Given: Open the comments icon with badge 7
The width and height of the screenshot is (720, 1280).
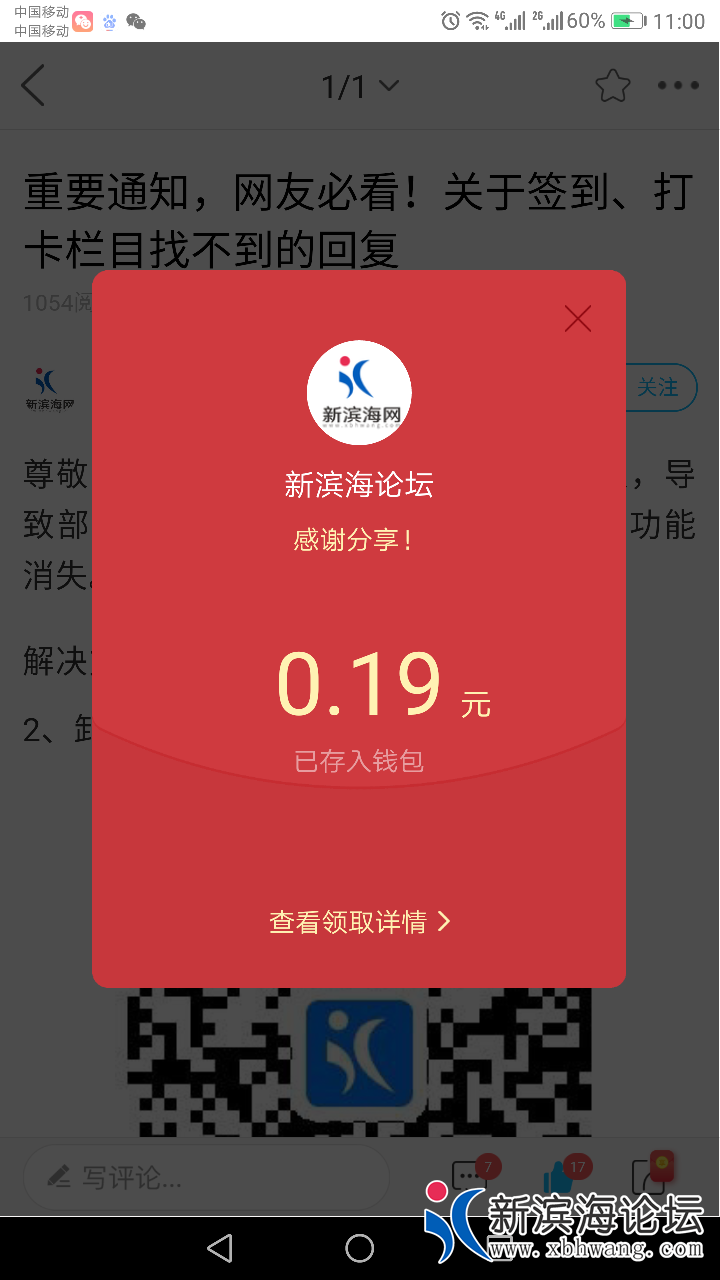Looking at the screenshot, I should click(x=470, y=1177).
